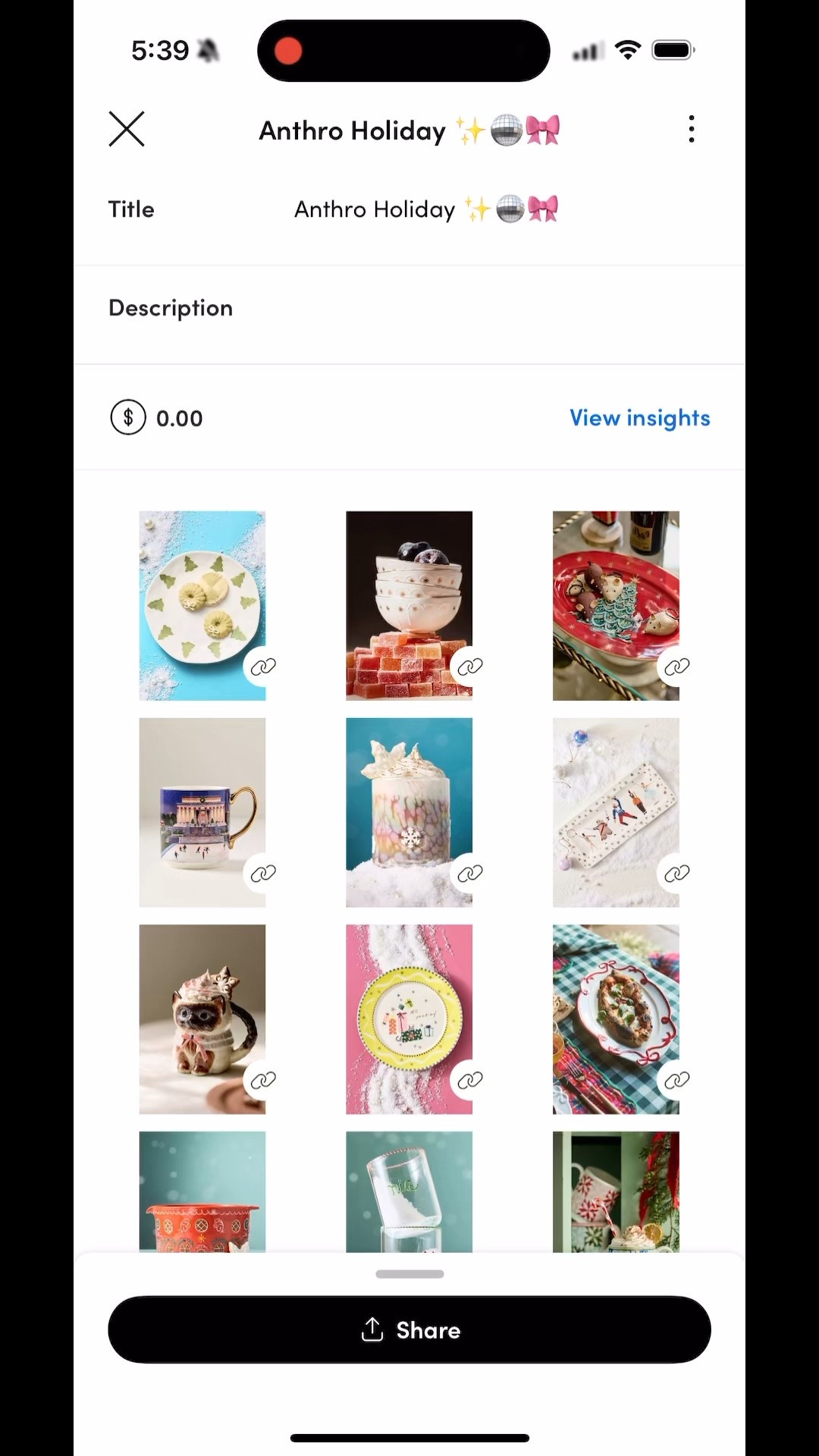The width and height of the screenshot is (819, 1456).
Task: Tap the link icon on the cookie plate photo
Action: pos(263,665)
